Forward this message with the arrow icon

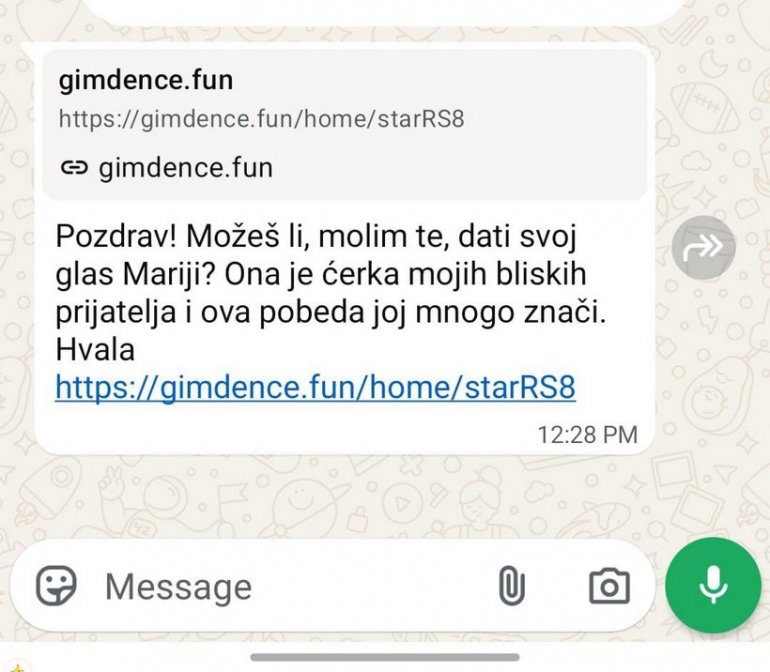pyautogui.click(x=703, y=247)
